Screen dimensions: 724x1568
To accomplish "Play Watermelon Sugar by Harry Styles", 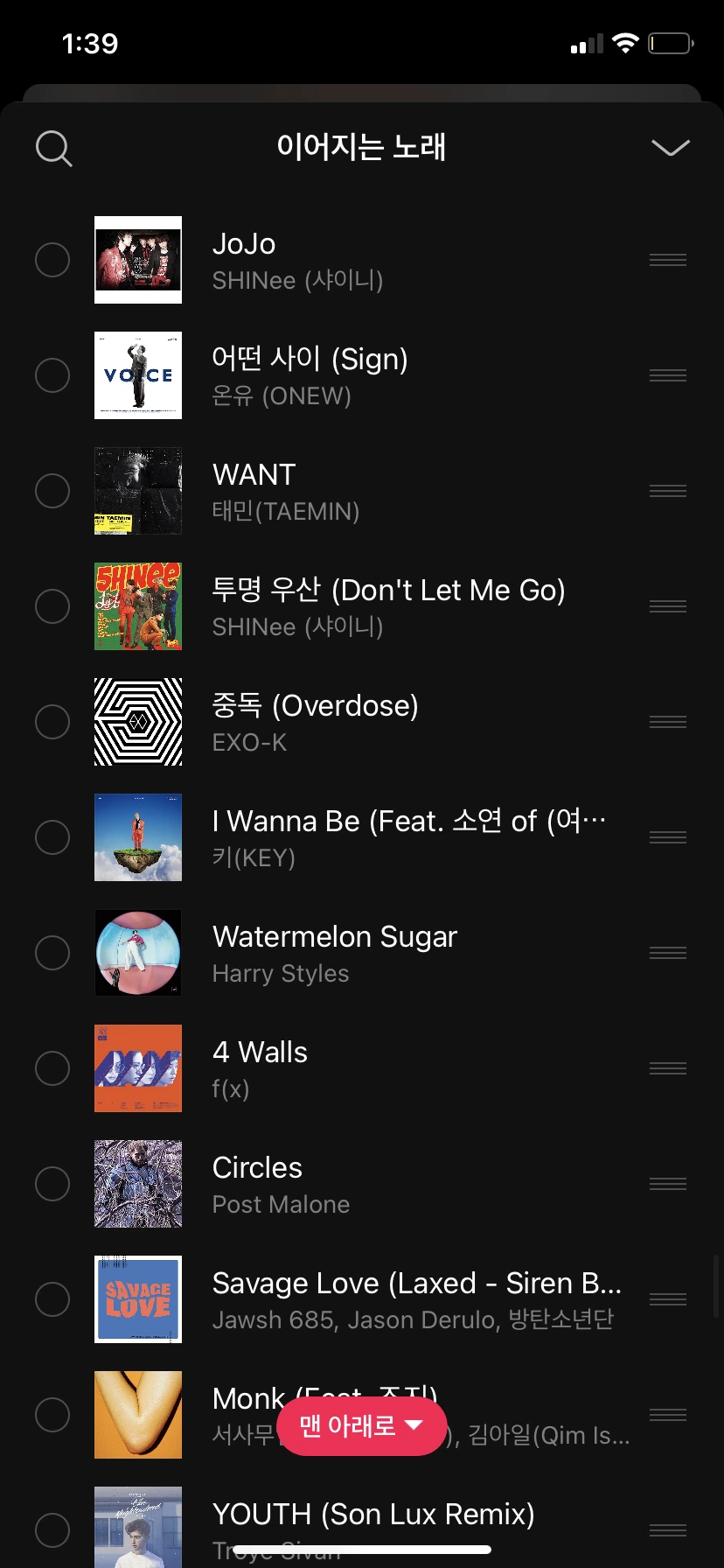I will click(334, 952).
